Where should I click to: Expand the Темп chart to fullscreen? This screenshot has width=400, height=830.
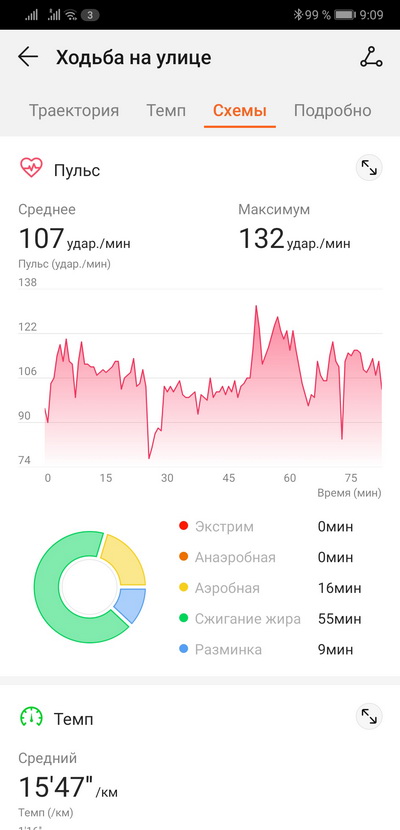(x=369, y=716)
